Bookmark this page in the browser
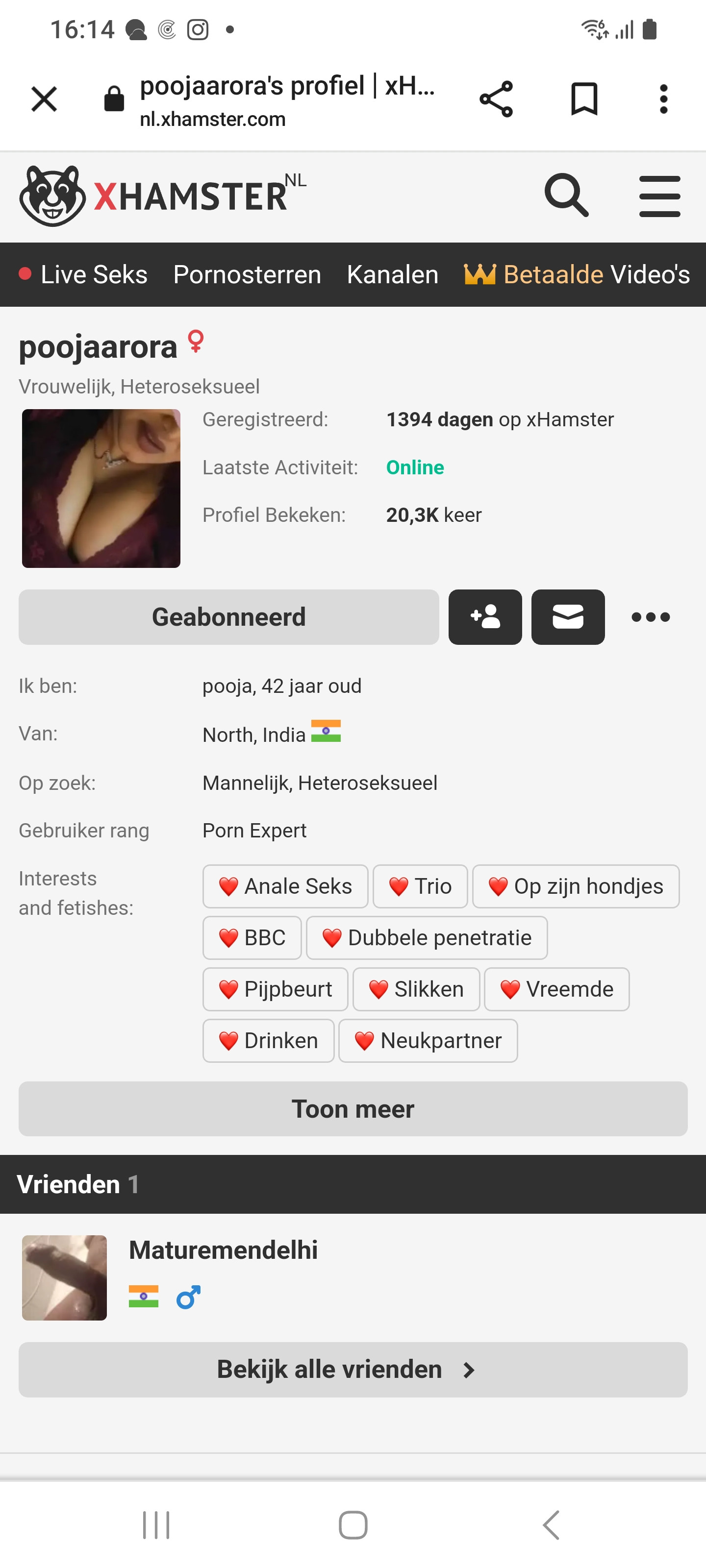The height and width of the screenshot is (1568, 706). pos(583,99)
